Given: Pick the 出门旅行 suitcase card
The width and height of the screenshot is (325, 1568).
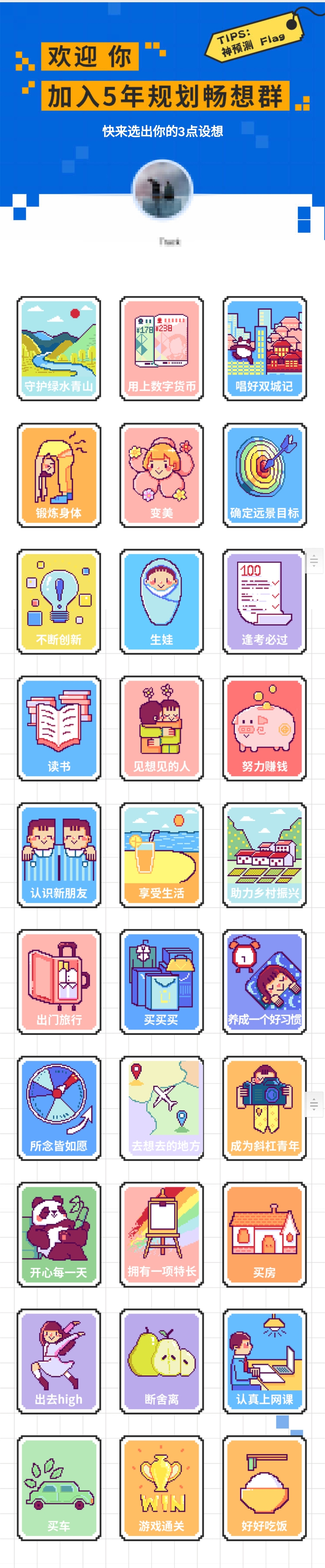Looking at the screenshot, I should (58, 981).
